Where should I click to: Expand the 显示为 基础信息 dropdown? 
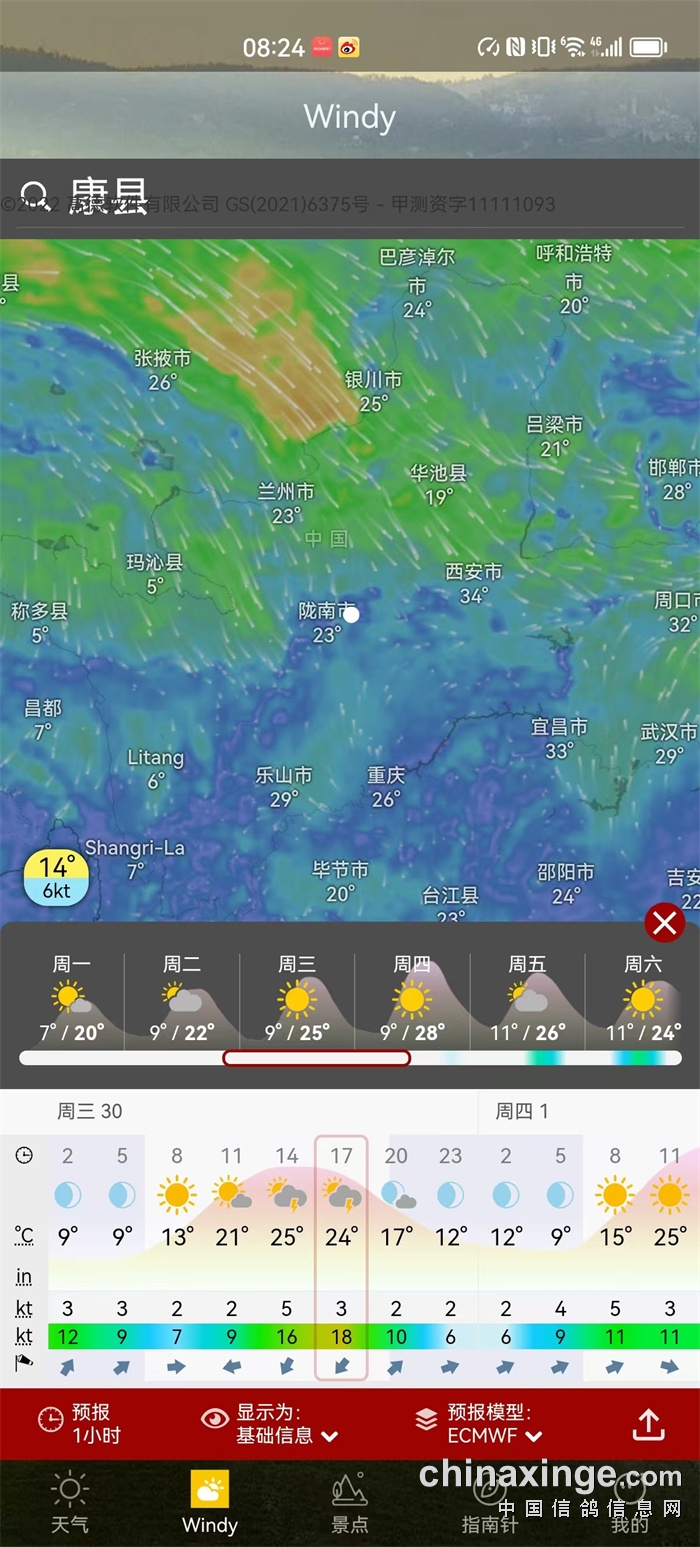pyautogui.click(x=272, y=1424)
